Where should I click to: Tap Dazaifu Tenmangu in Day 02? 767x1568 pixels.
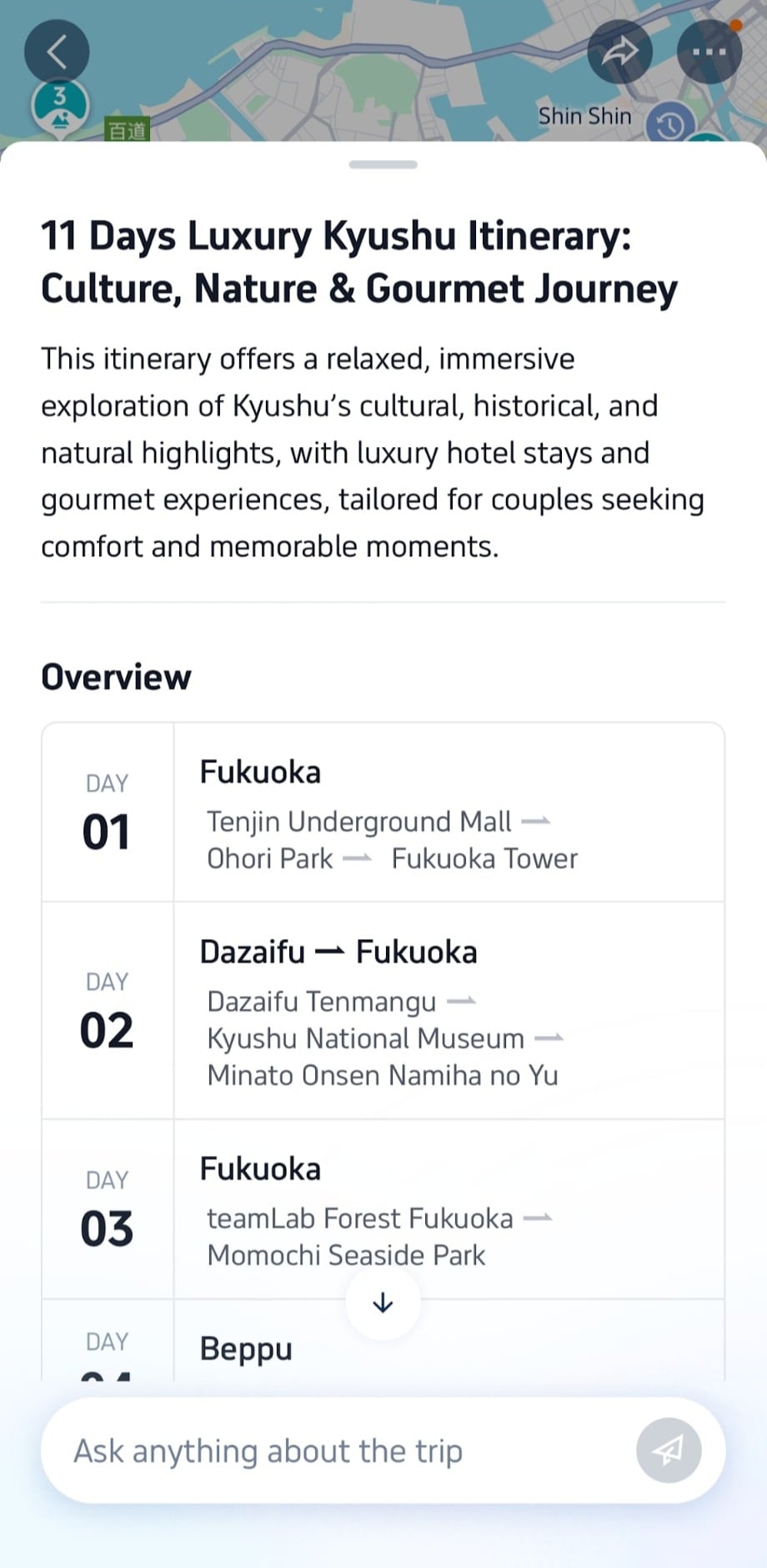coord(320,1001)
